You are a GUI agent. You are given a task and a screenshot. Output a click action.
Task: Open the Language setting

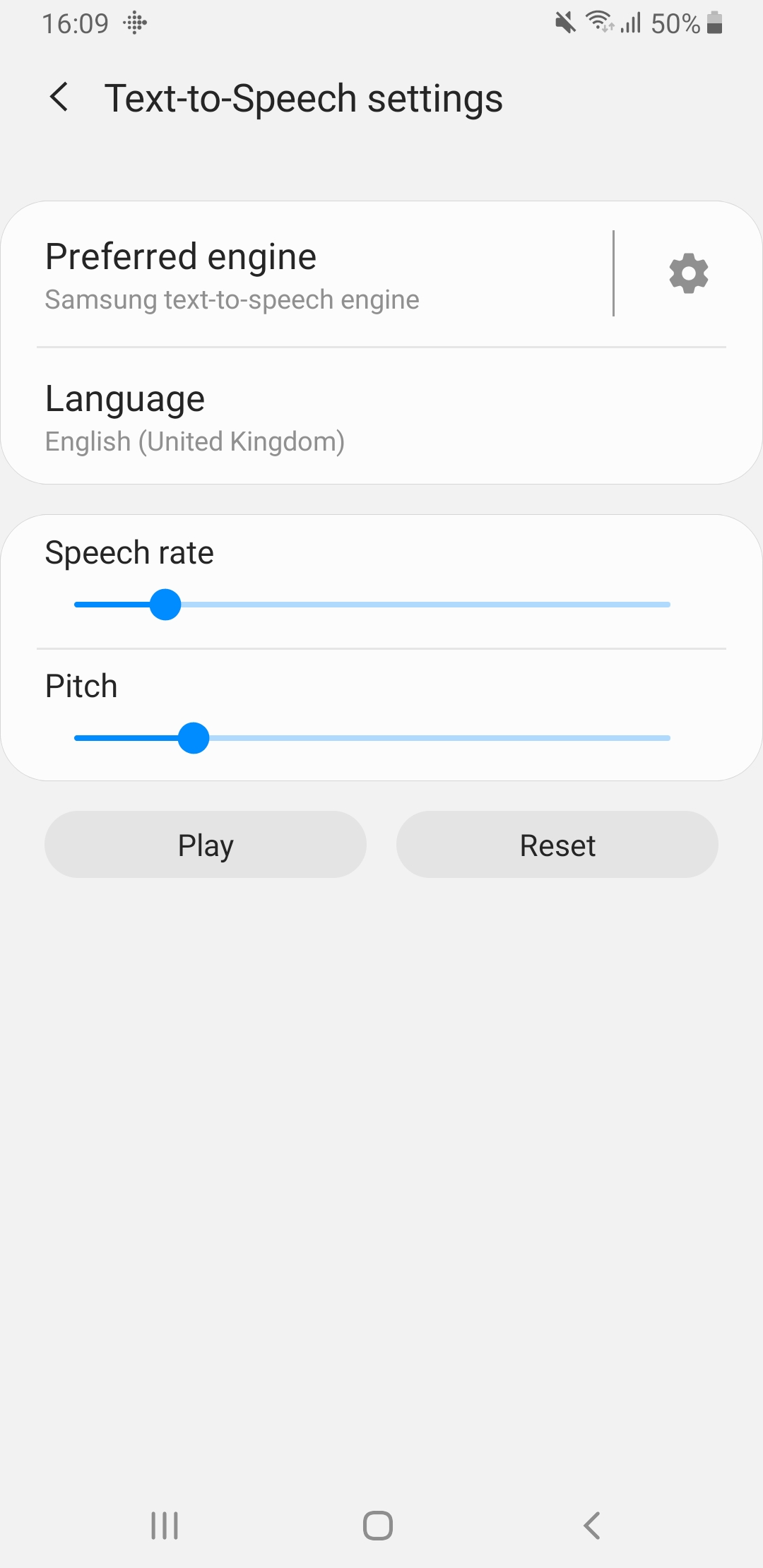(381, 417)
